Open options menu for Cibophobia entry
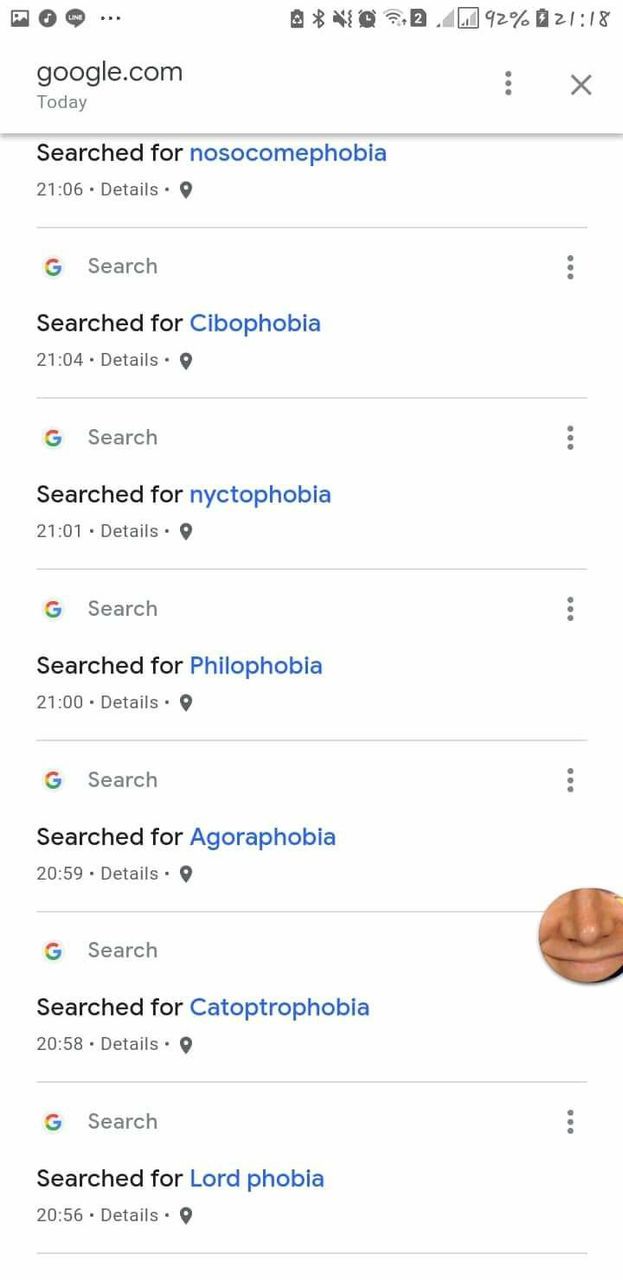The height and width of the screenshot is (1280, 623). tap(570, 267)
